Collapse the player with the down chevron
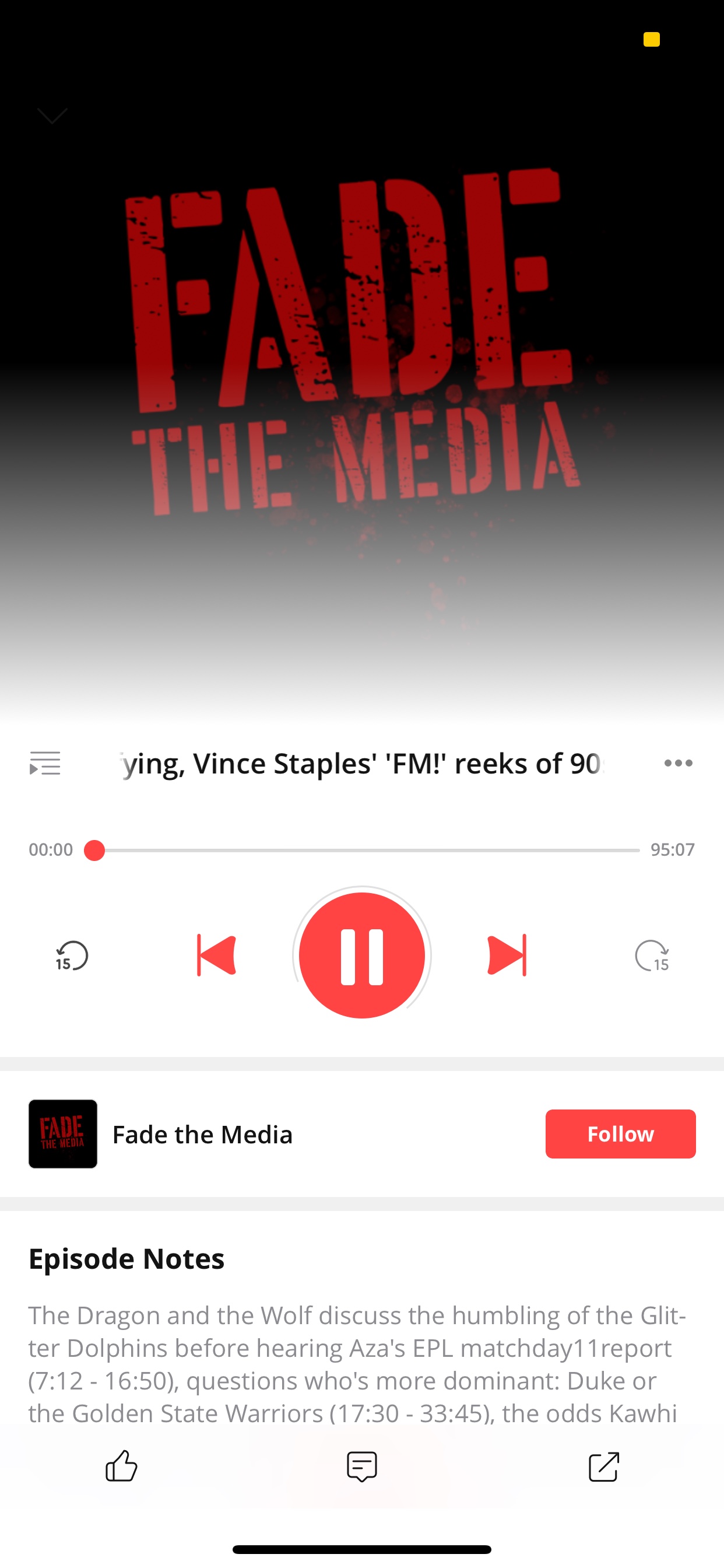 click(x=52, y=116)
